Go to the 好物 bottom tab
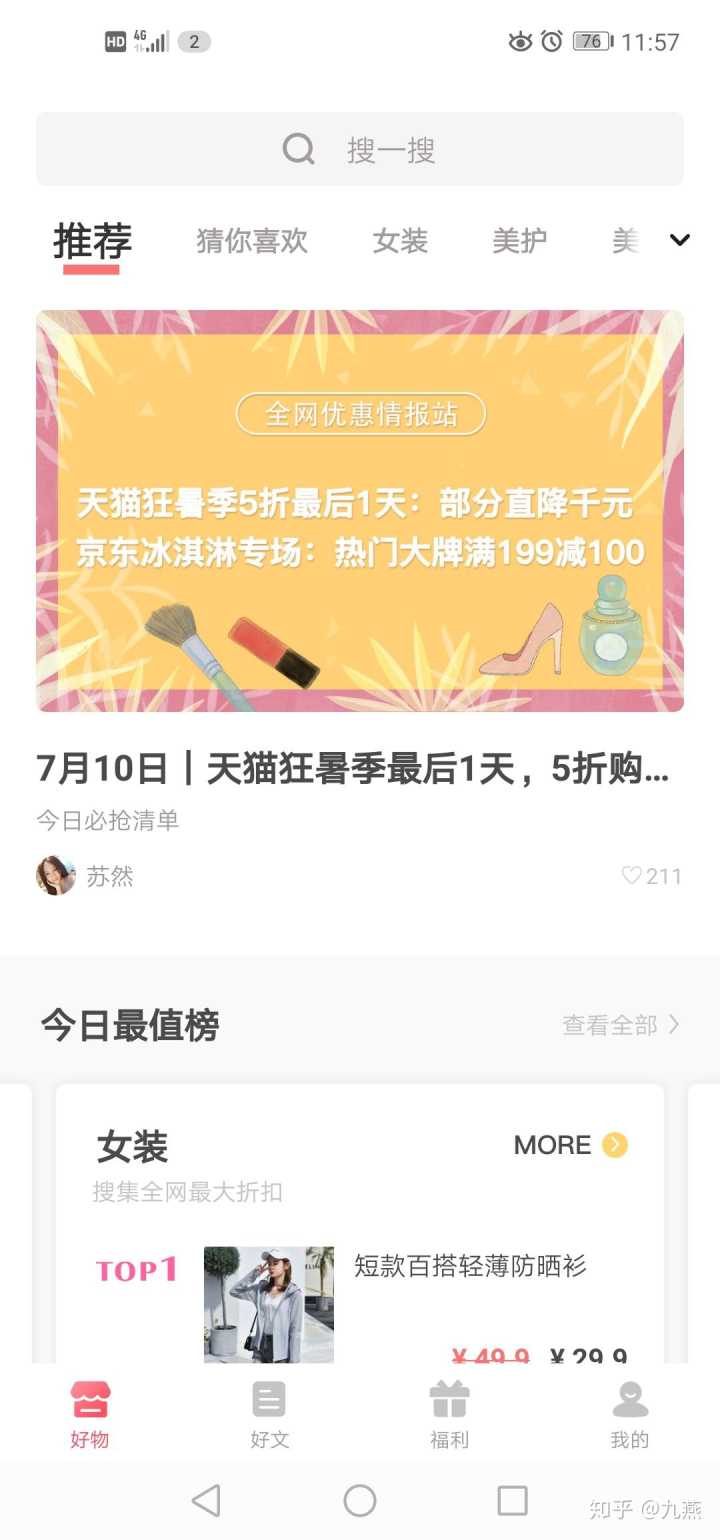Screen dimensions: 720x1540 tap(90, 1414)
